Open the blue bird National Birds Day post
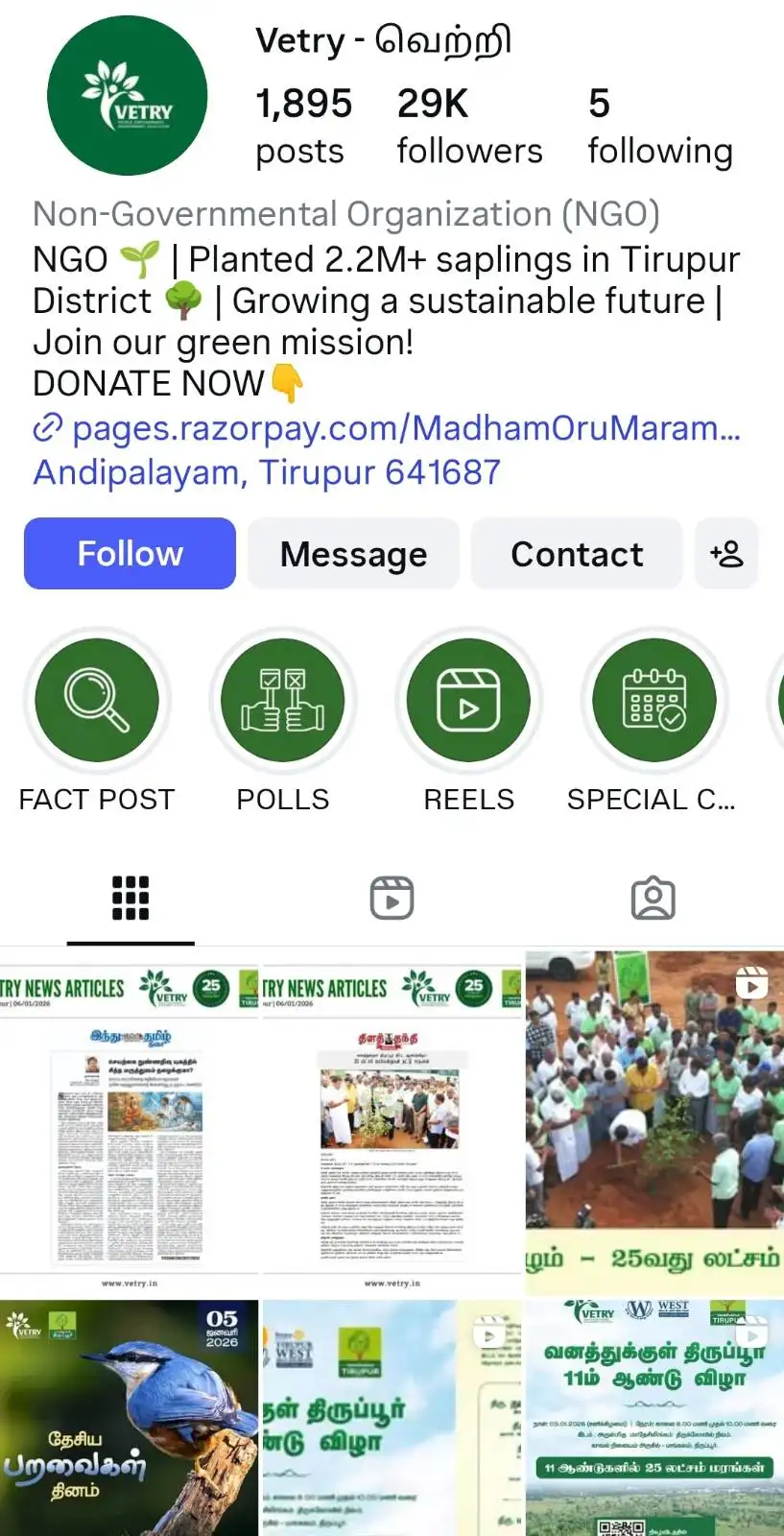The width and height of the screenshot is (784, 1536). 129,1418
